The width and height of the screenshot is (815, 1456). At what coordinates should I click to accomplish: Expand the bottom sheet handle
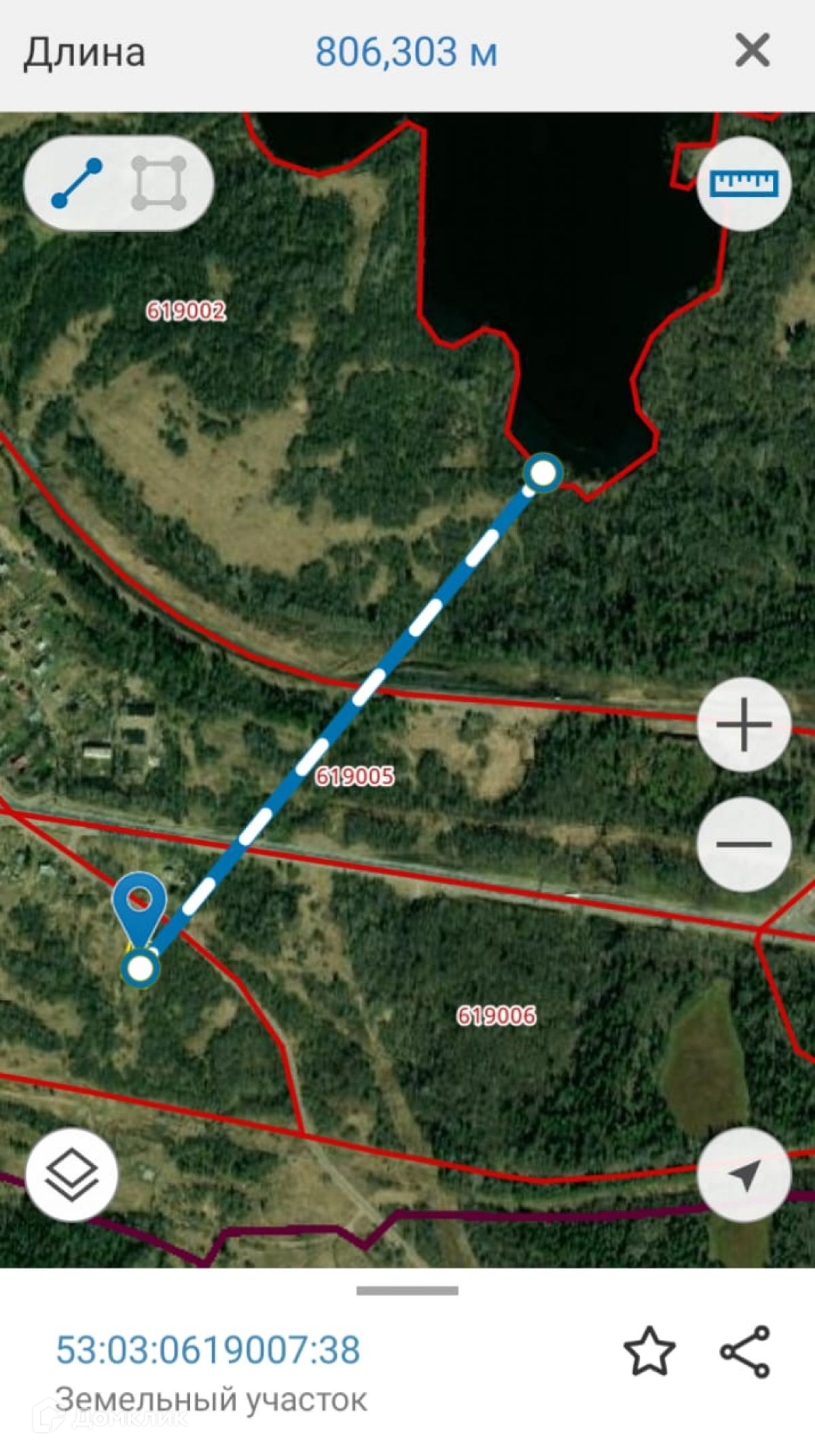(407, 1290)
